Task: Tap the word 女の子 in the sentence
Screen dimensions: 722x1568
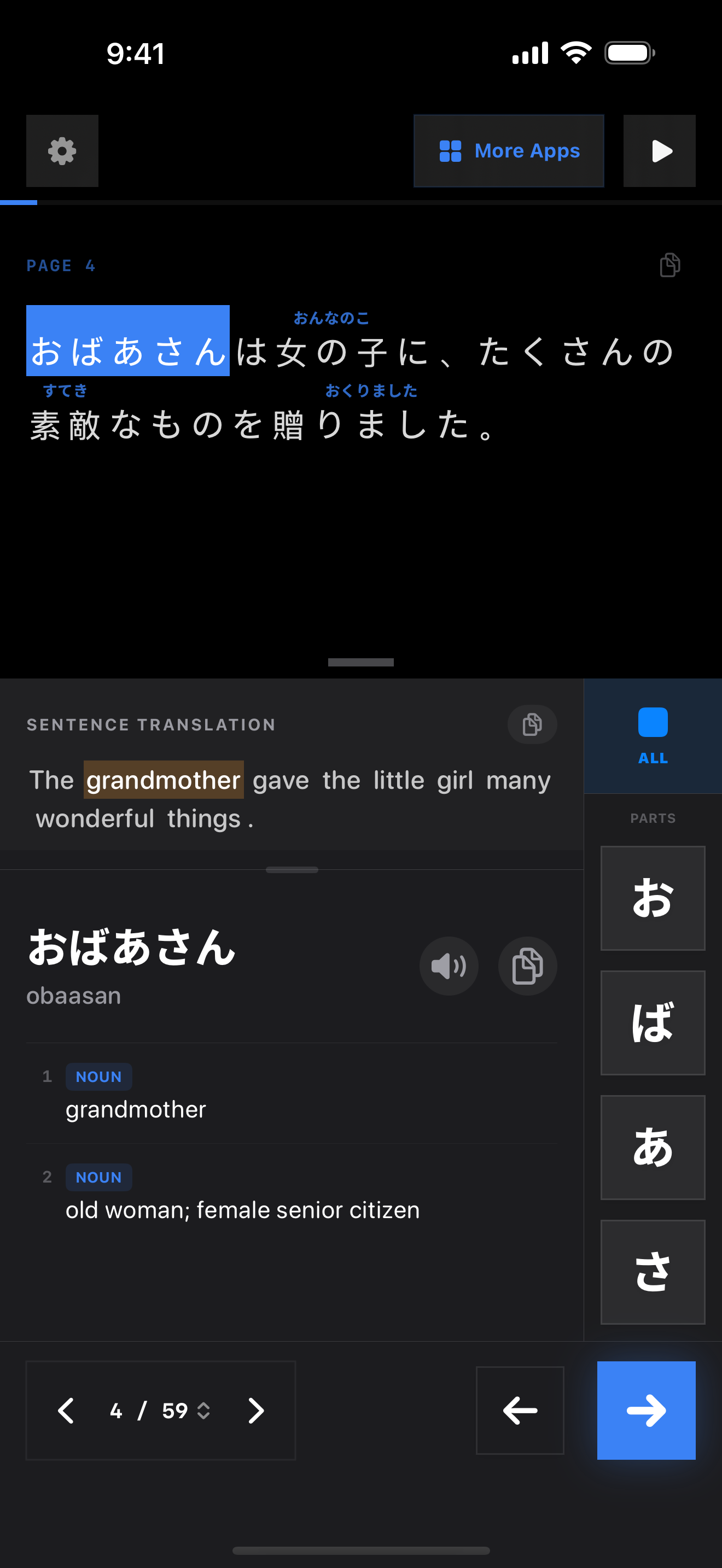Action: coord(332,352)
